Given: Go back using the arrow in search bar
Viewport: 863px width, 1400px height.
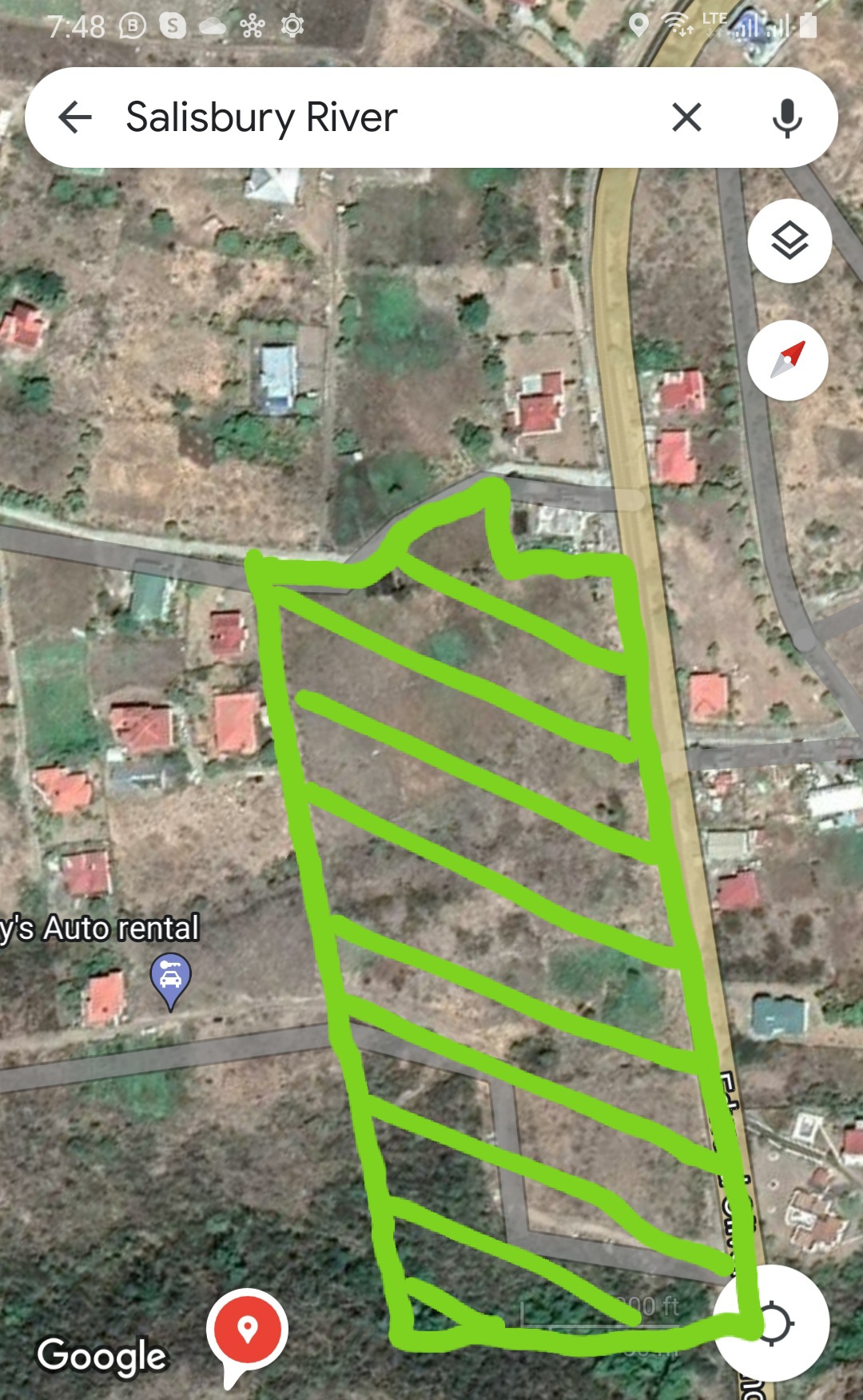Looking at the screenshot, I should pos(75,117).
